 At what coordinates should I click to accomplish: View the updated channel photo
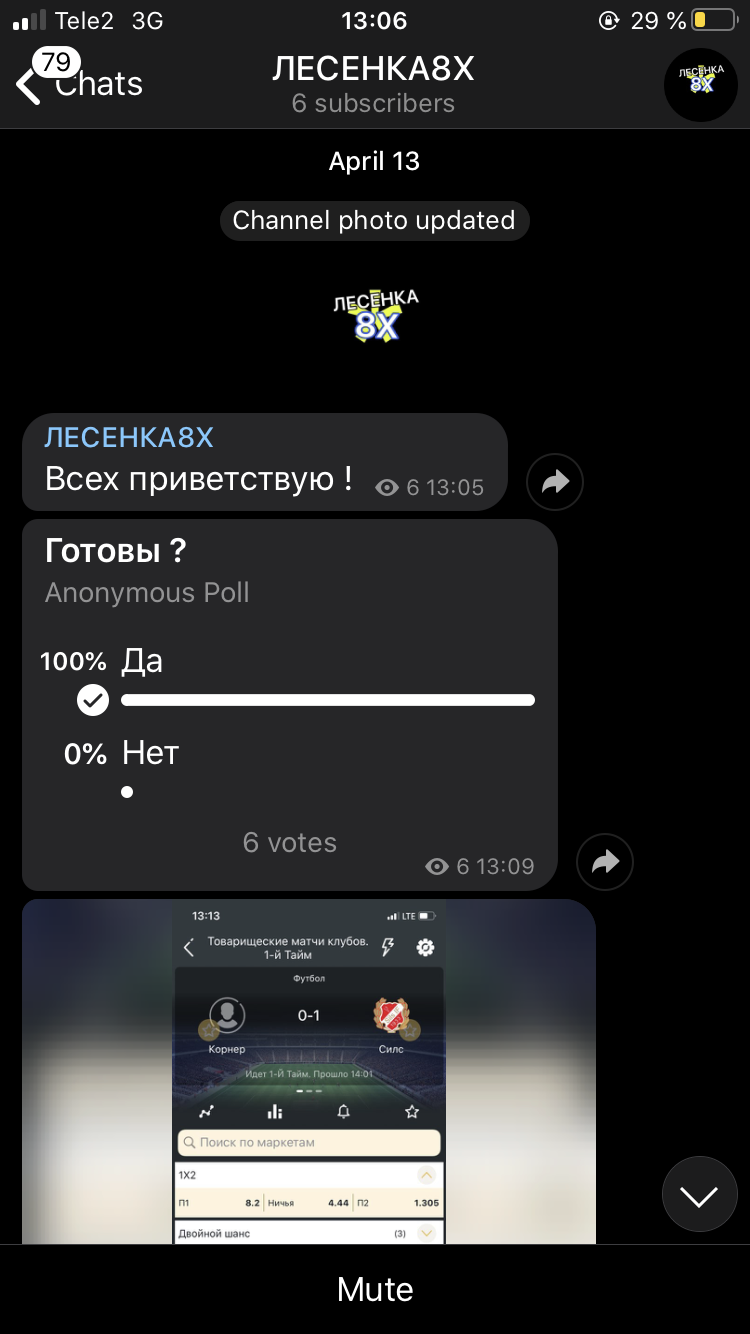click(x=375, y=315)
